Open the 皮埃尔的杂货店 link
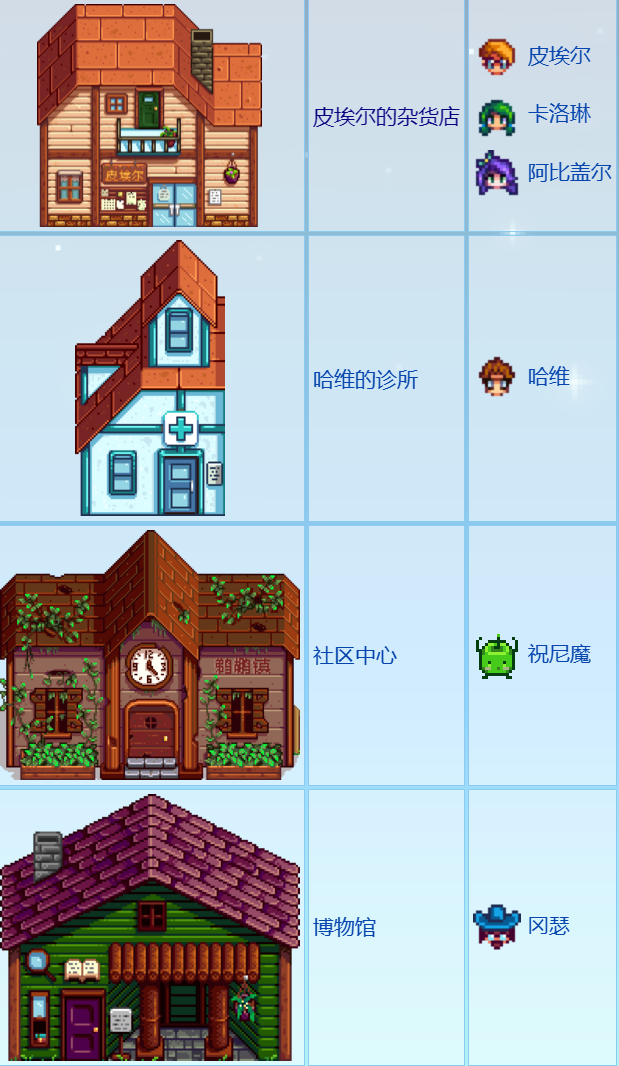This screenshot has height=1066, width=619. 386,117
